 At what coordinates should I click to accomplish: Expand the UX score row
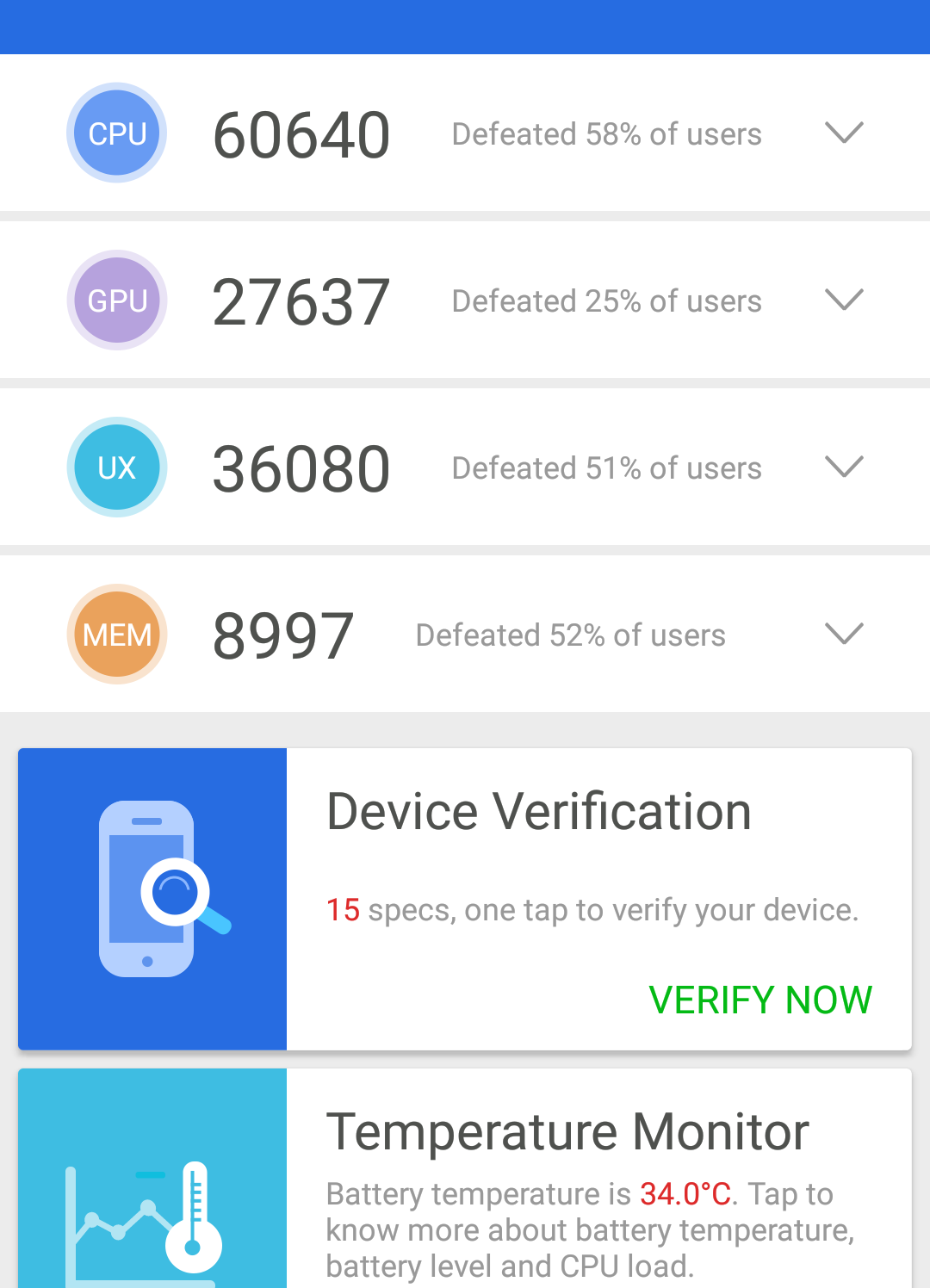coord(844,467)
